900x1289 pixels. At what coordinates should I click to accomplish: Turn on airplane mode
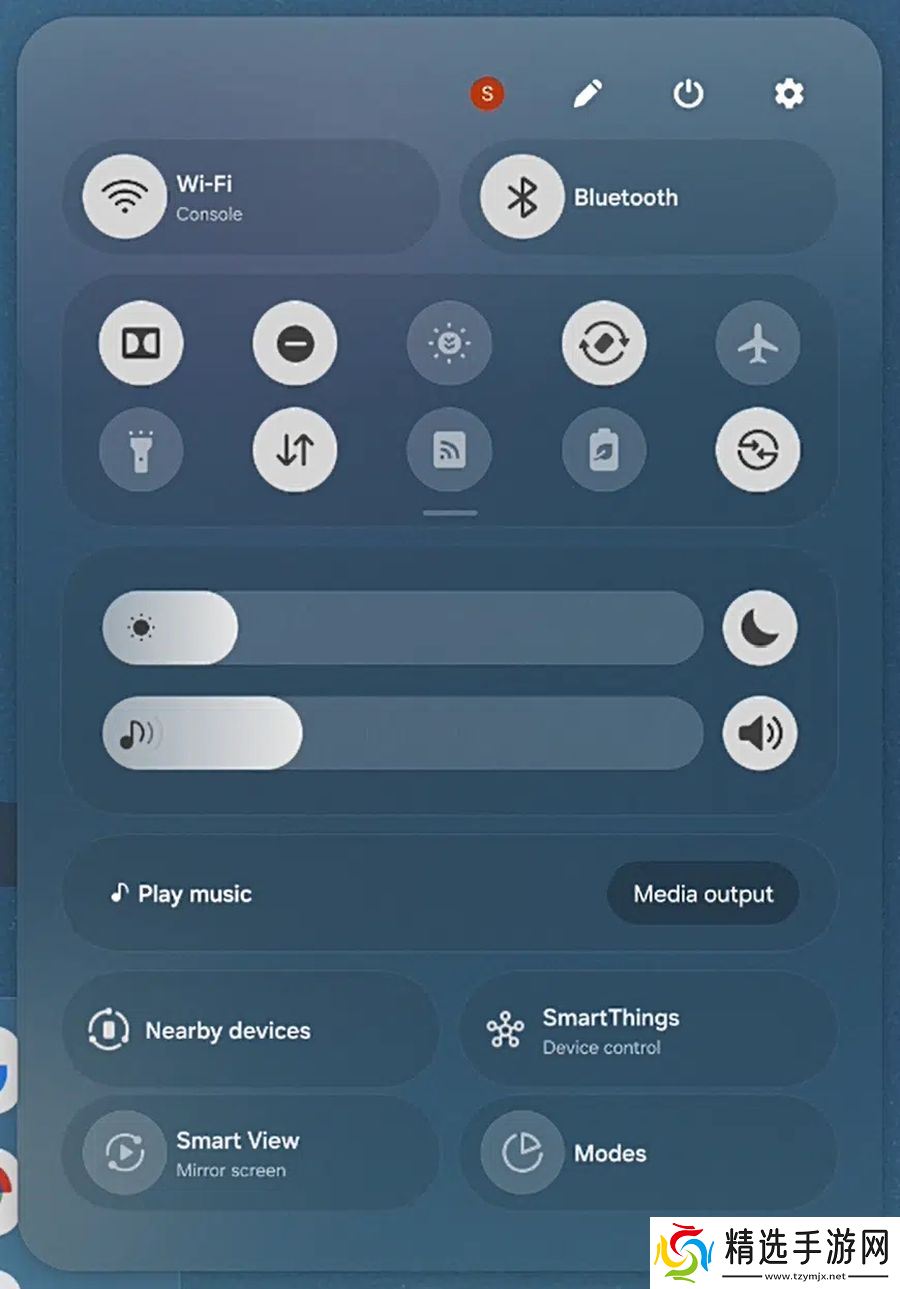click(x=758, y=344)
